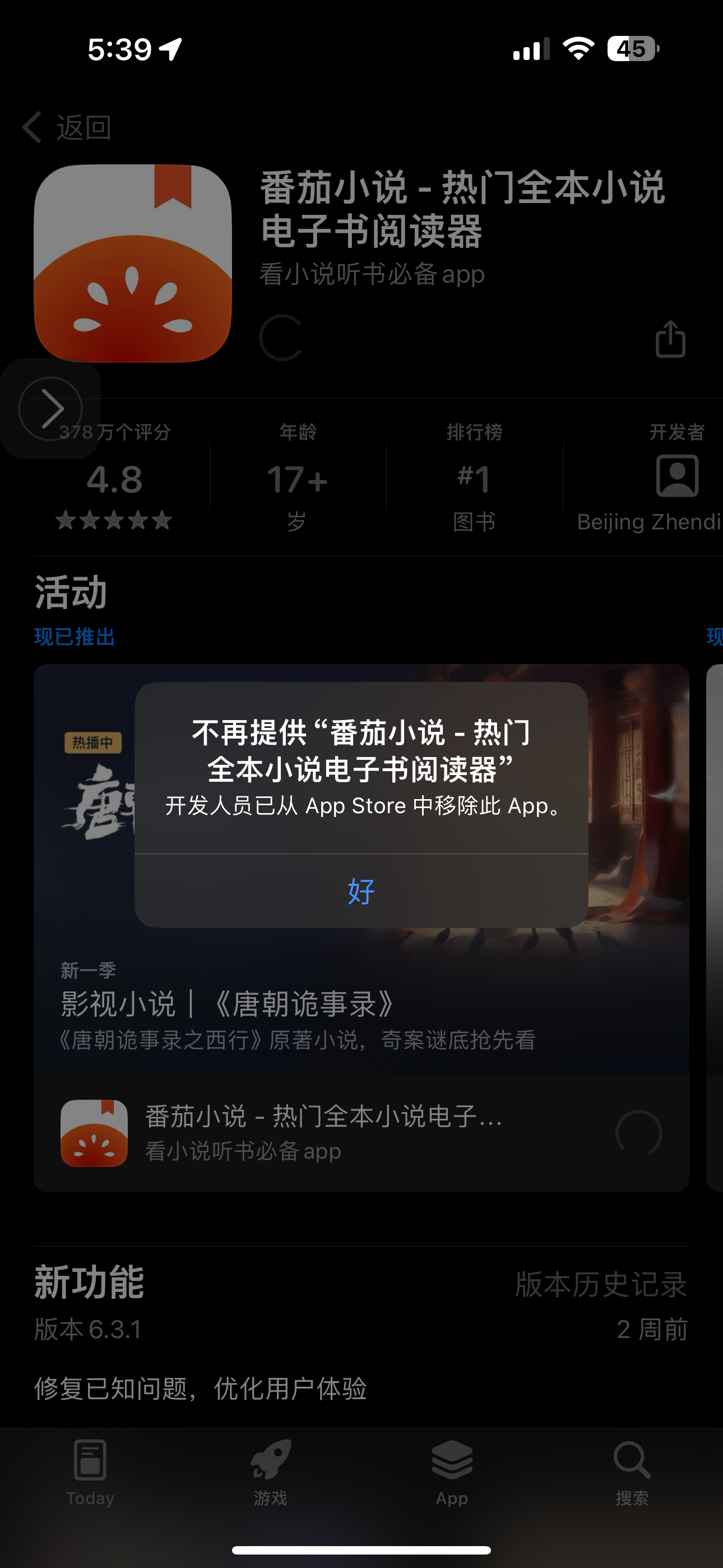Share the 番茄小说 app page
This screenshot has height=1568, width=723.
670,339
